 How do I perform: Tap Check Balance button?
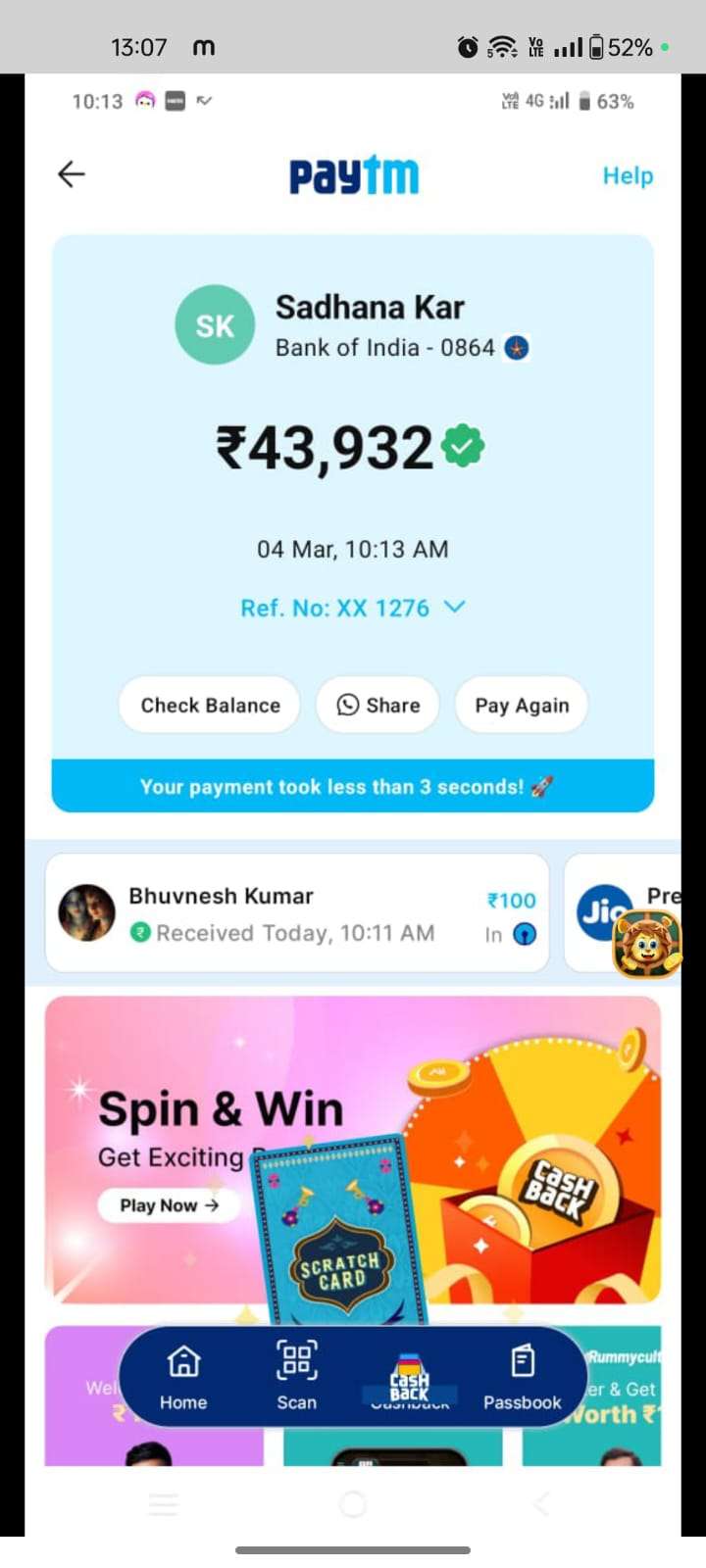tap(210, 705)
